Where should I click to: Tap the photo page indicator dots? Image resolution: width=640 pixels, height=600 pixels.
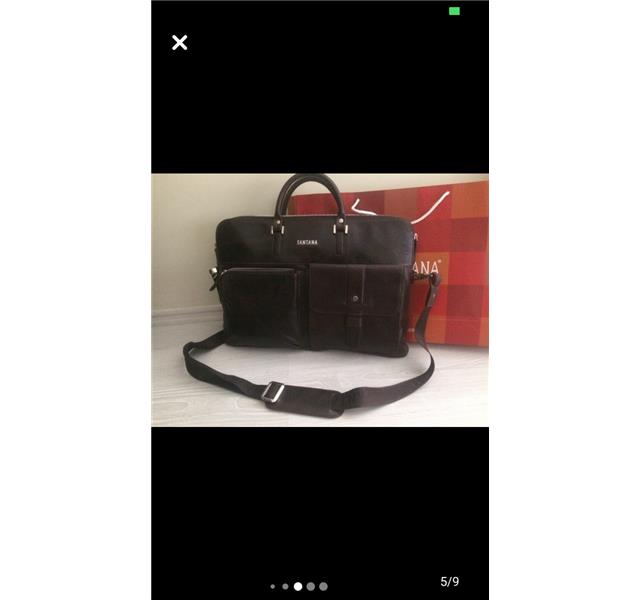point(298,586)
